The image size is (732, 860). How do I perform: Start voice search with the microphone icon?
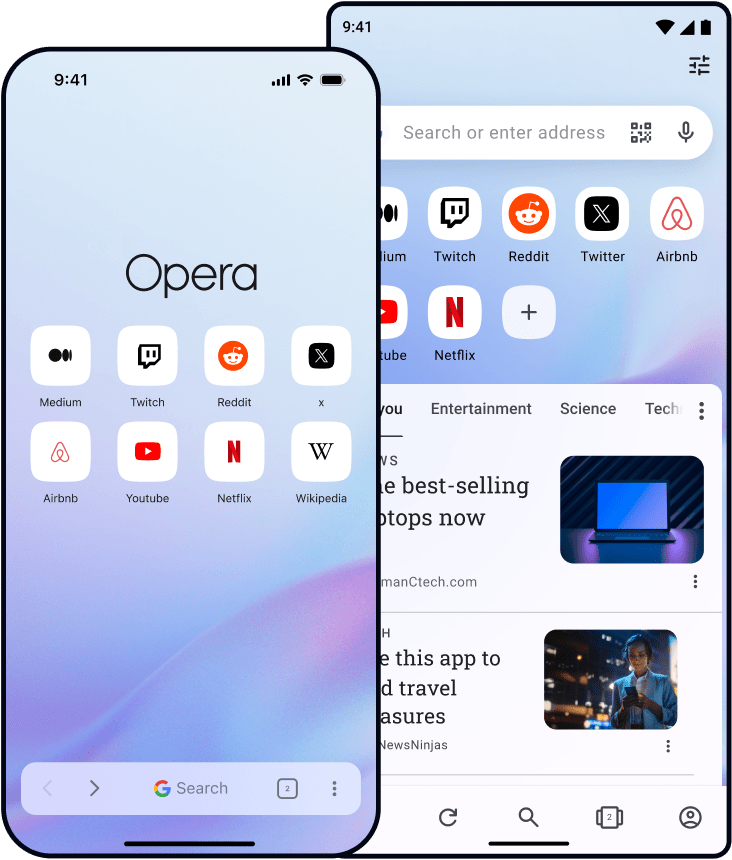[x=685, y=132]
